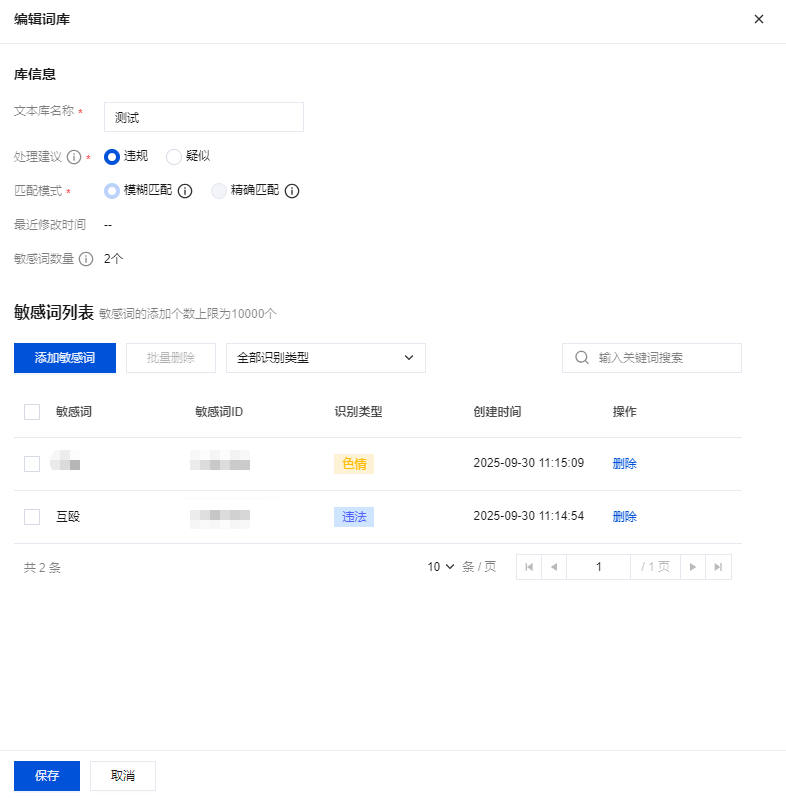Tap 取消 to cancel editing
This screenshot has height=798, width=786.
point(123,776)
